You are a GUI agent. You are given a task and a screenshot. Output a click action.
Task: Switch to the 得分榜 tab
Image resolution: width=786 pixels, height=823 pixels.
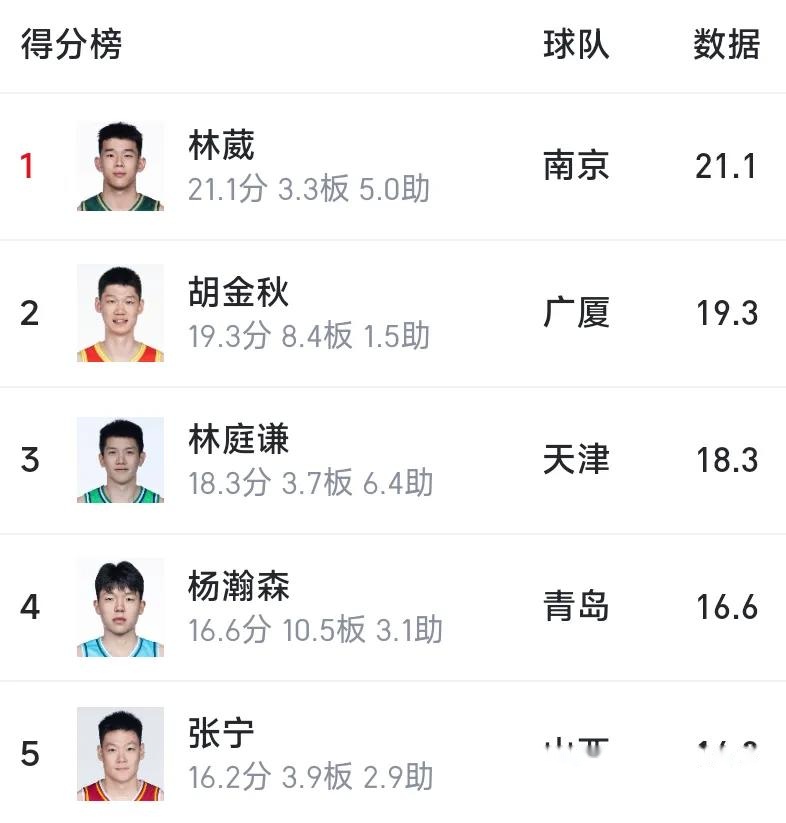pos(71,44)
